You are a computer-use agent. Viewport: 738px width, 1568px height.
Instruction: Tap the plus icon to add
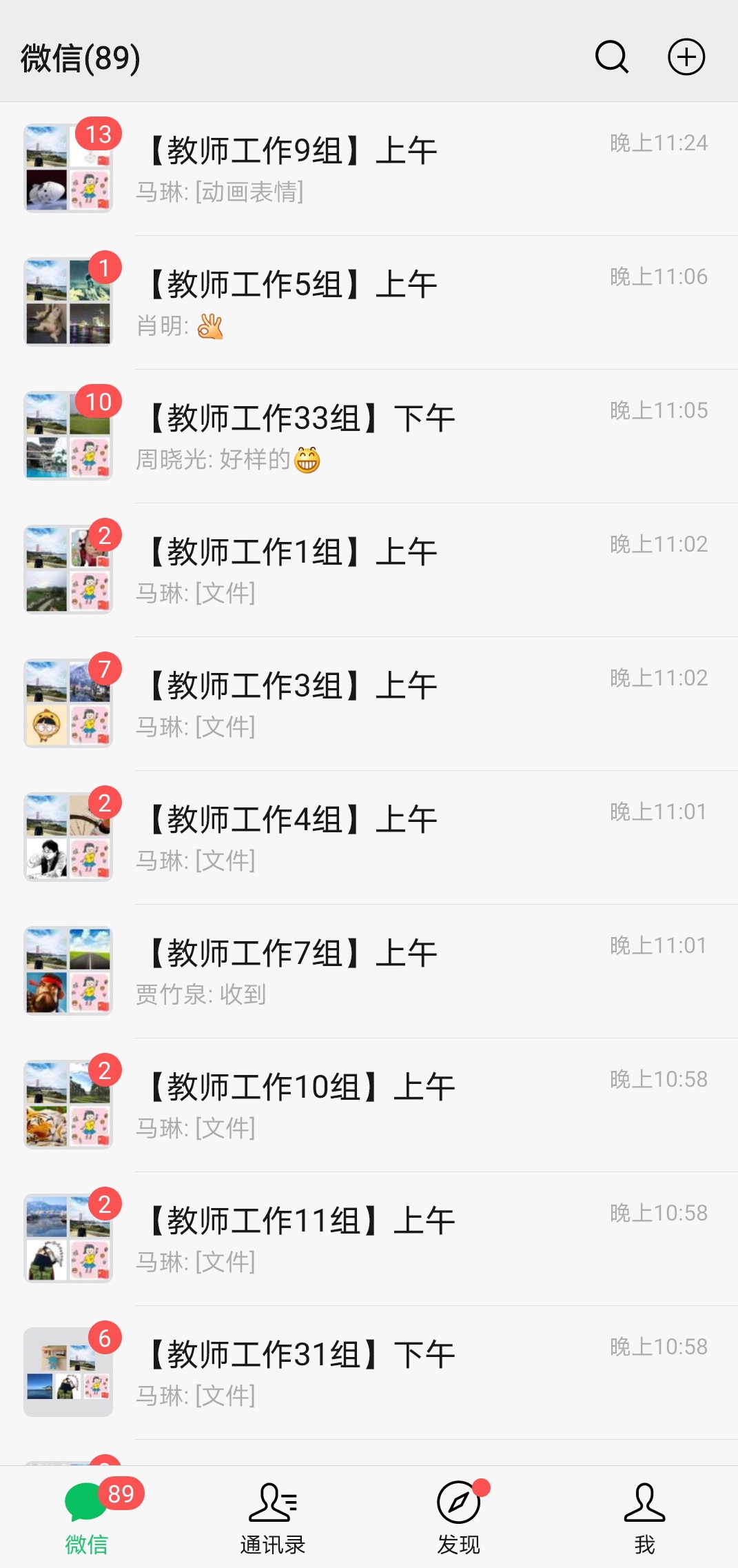coord(686,57)
